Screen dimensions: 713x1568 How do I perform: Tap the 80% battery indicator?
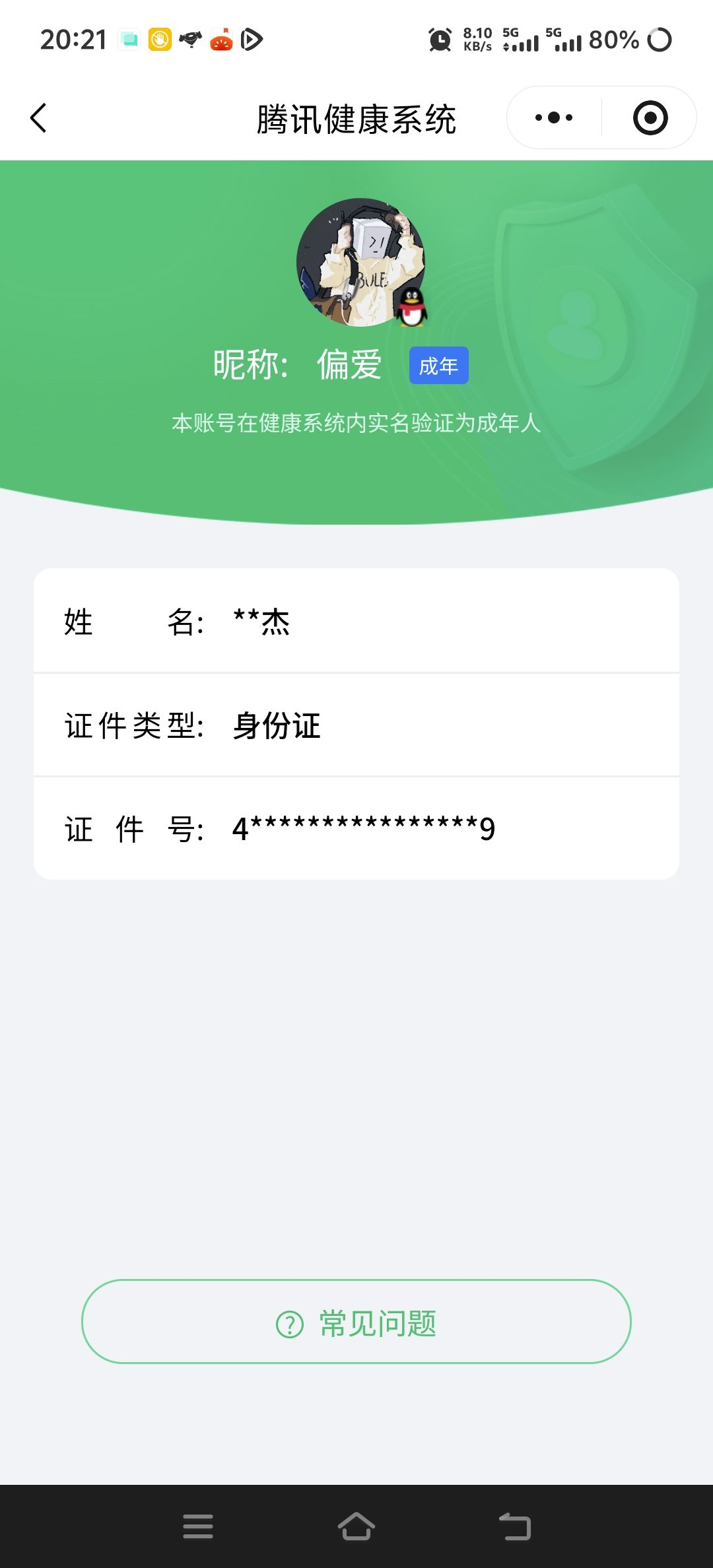point(614,41)
